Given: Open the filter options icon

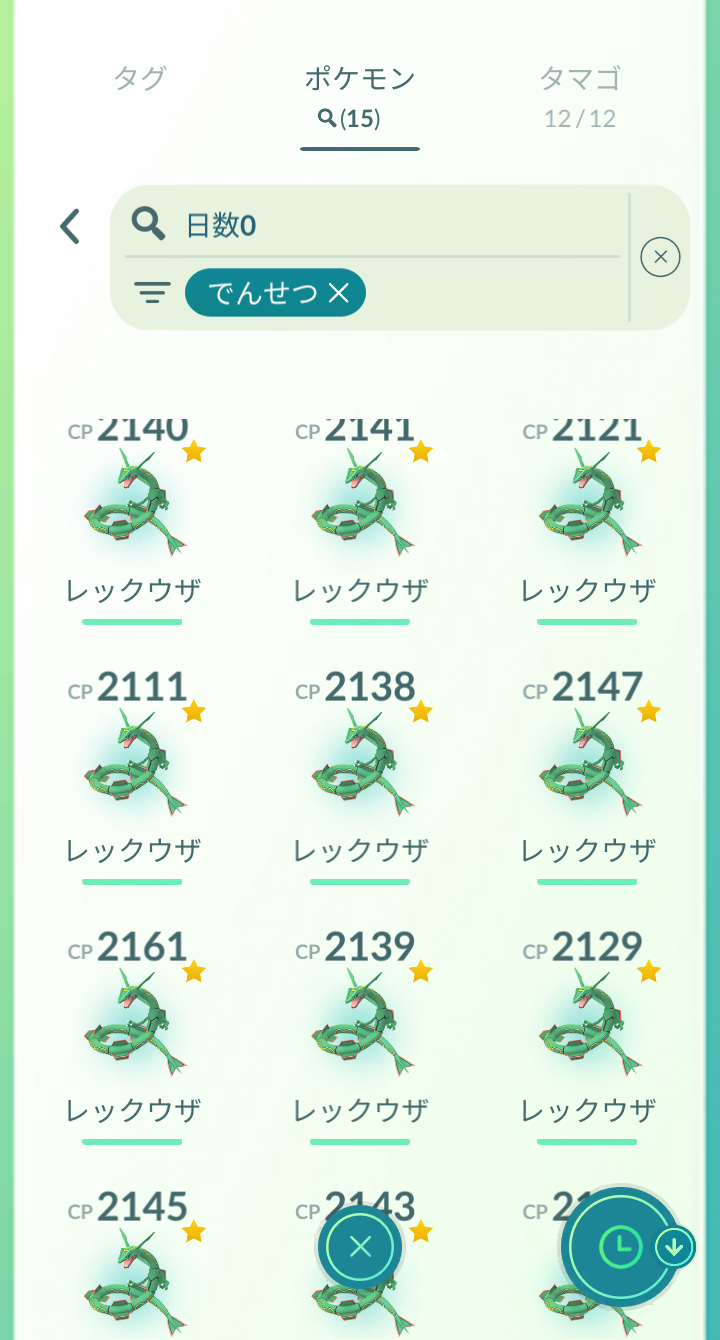Looking at the screenshot, I should pos(152,293).
